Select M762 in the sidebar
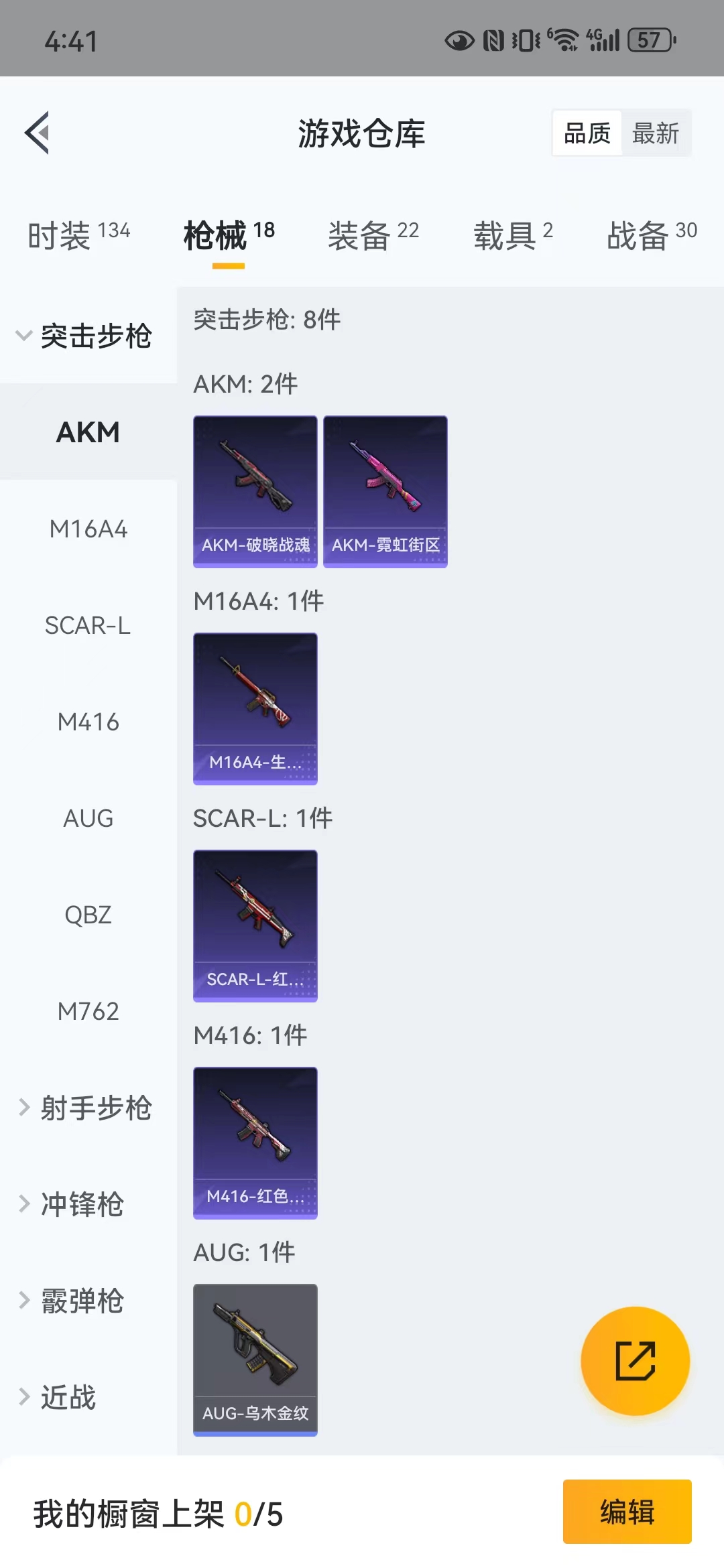Image resolution: width=724 pixels, height=1568 pixels. click(x=88, y=1011)
